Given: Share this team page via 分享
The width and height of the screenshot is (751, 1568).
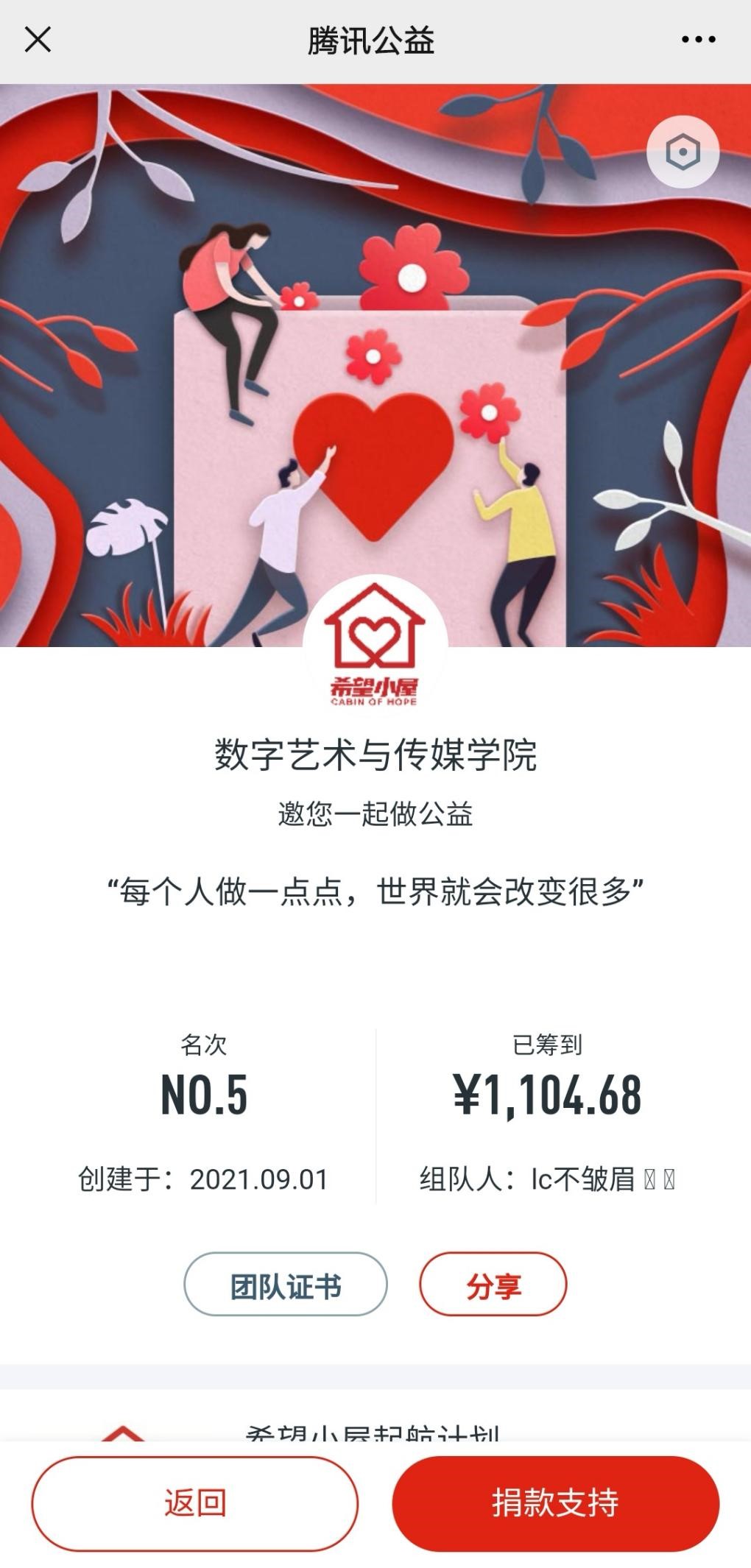Looking at the screenshot, I should [493, 1286].
